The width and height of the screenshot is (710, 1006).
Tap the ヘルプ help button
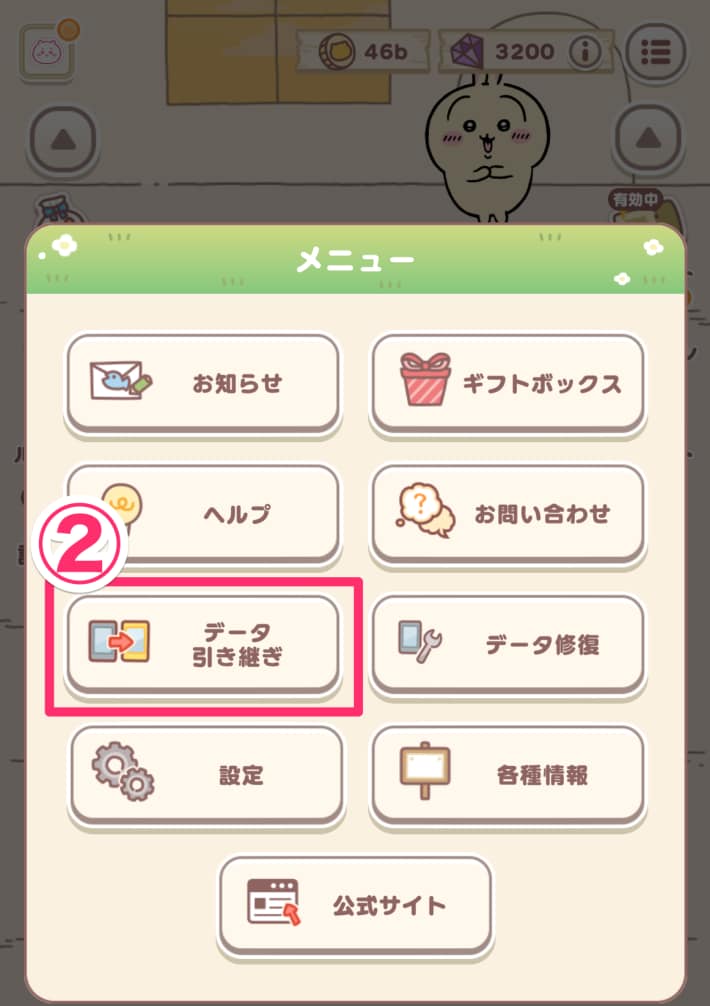pos(203,514)
